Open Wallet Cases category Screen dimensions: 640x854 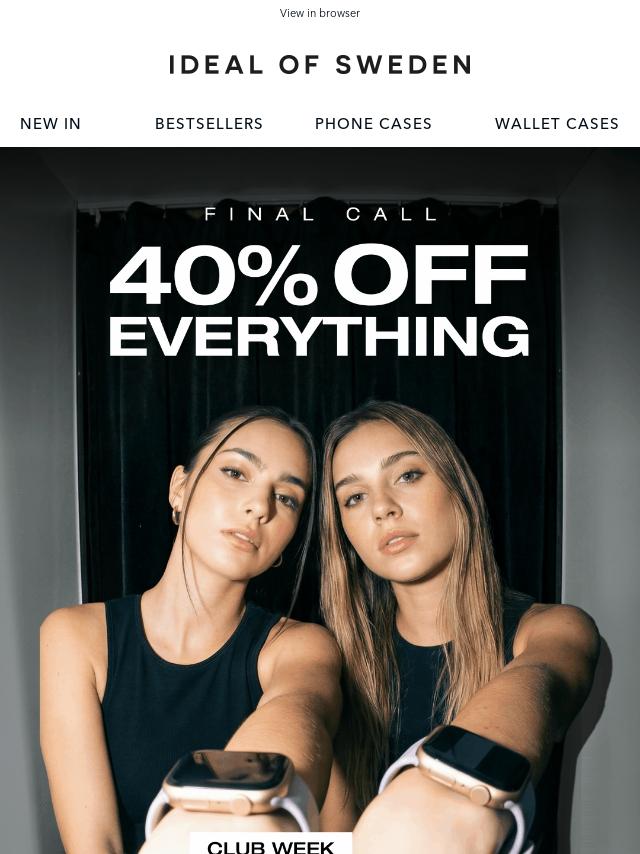click(556, 124)
